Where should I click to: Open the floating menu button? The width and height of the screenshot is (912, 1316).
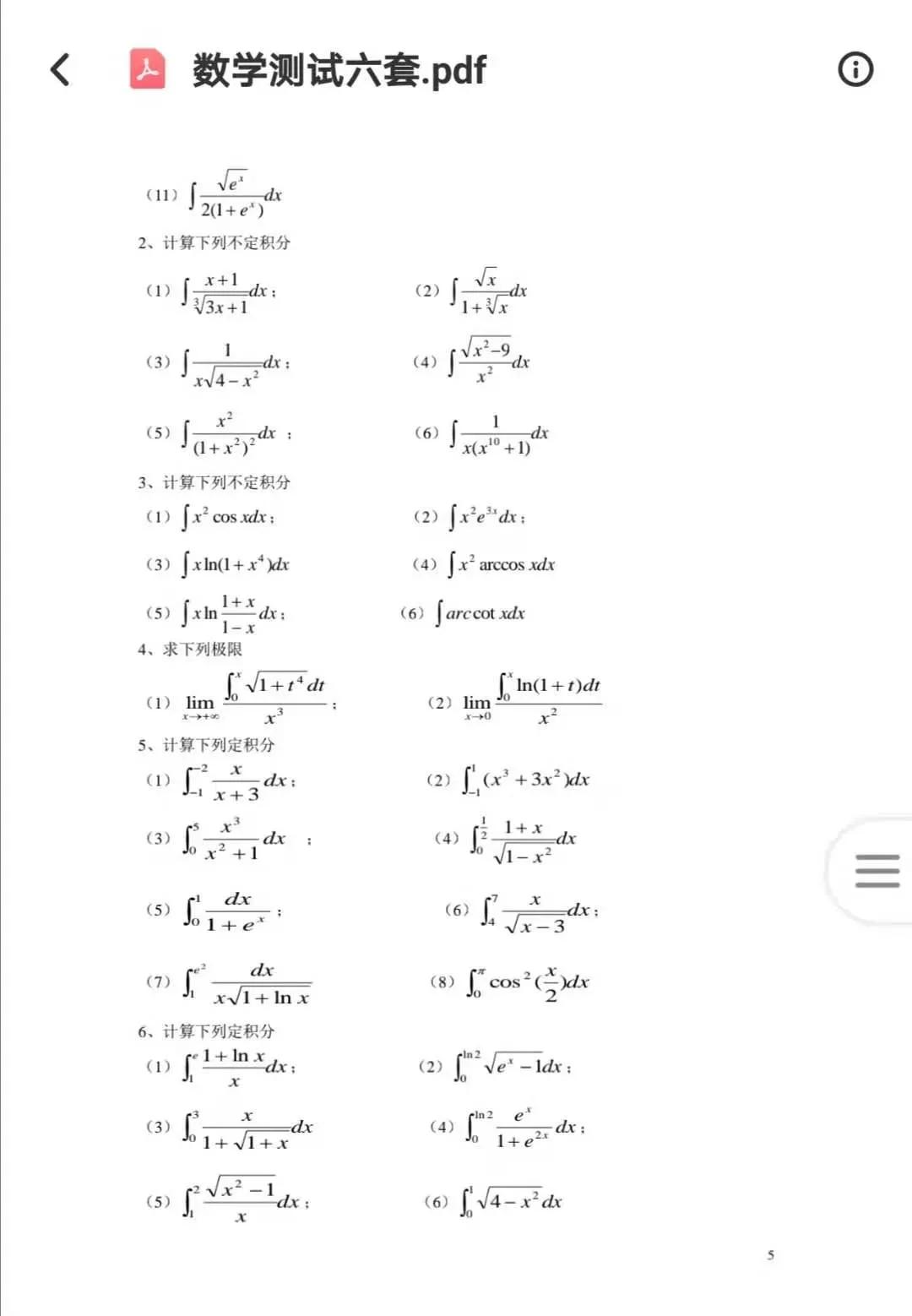(x=877, y=871)
